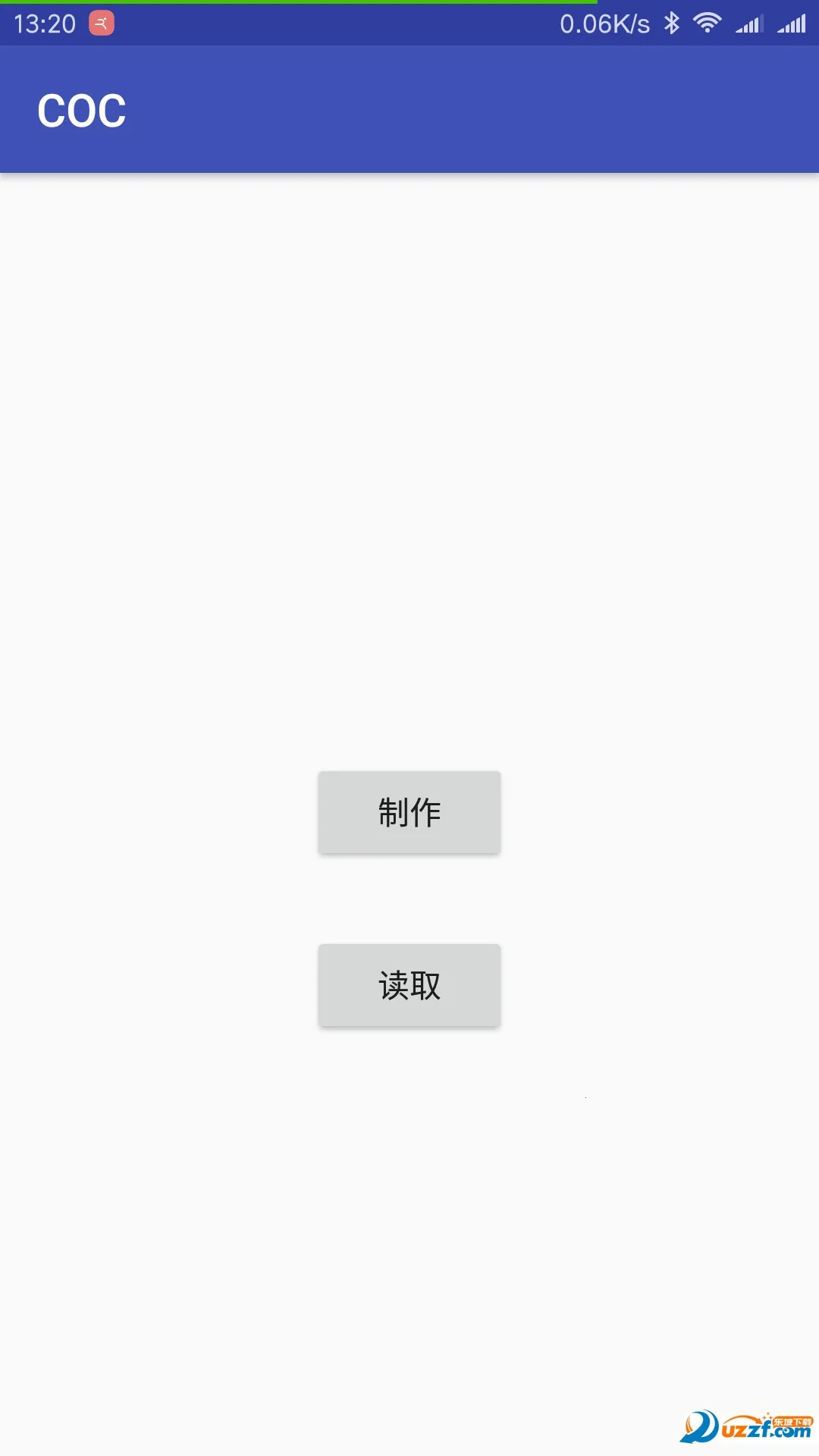Click the 制作 label text inside its button
819x1456 pixels.
[x=409, y=811]
